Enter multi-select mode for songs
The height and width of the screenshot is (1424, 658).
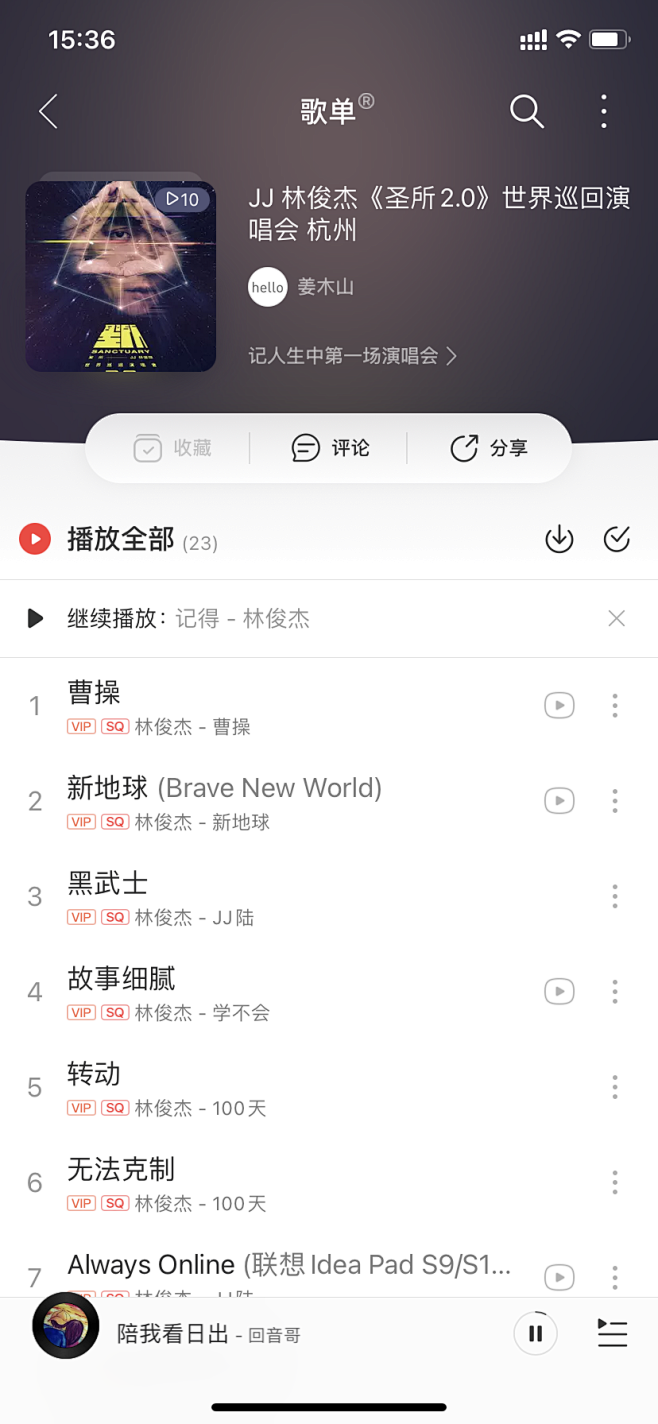click(617, 540)
